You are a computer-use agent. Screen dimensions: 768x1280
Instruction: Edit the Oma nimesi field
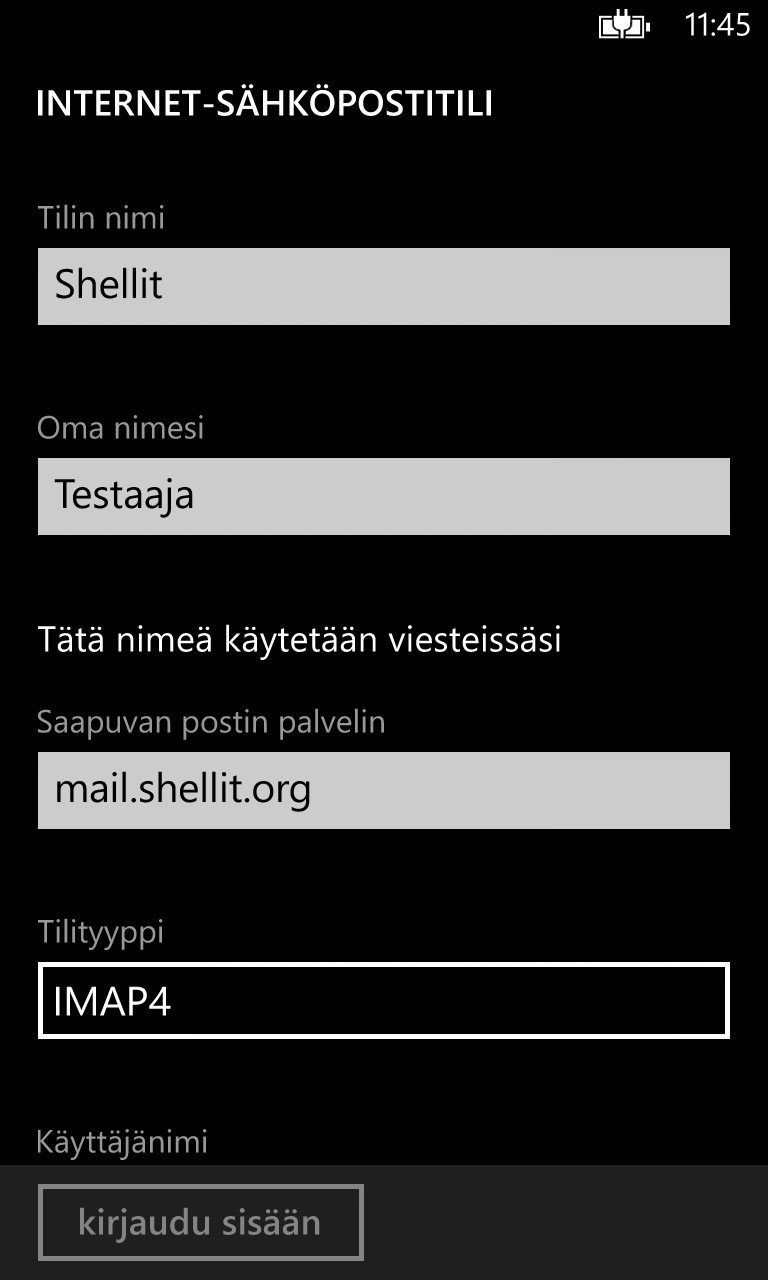coord(384,496)
